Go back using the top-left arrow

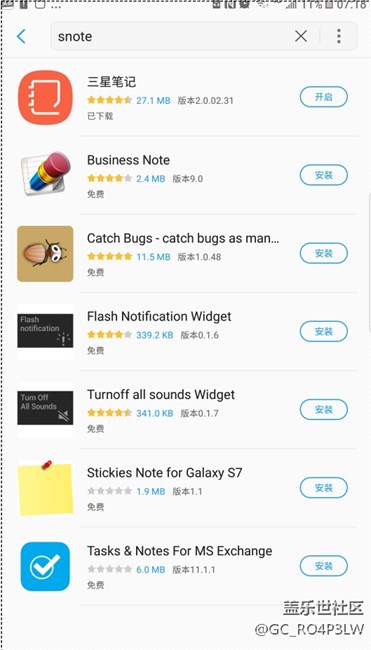coord(21,36)
